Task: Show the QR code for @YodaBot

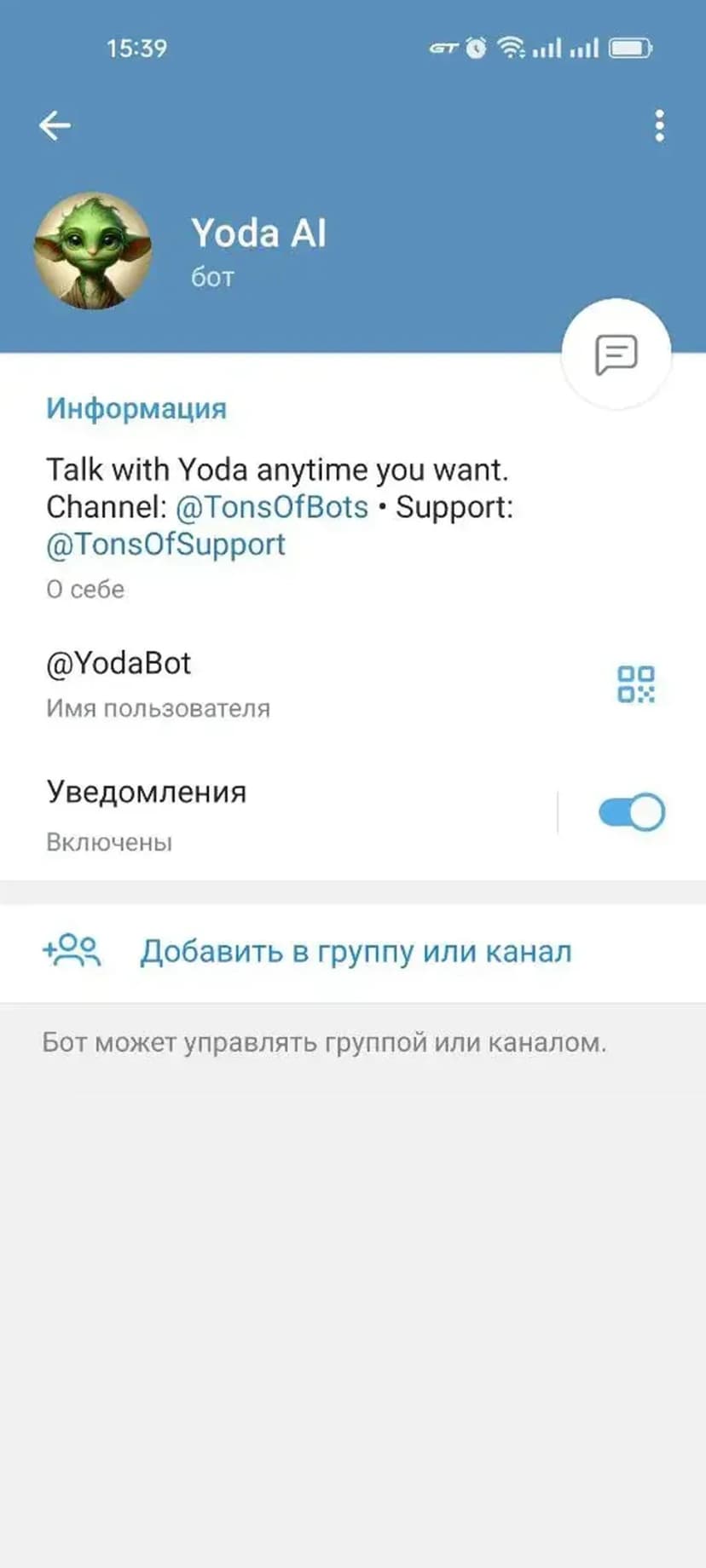Action: click(x=636, y=684)
